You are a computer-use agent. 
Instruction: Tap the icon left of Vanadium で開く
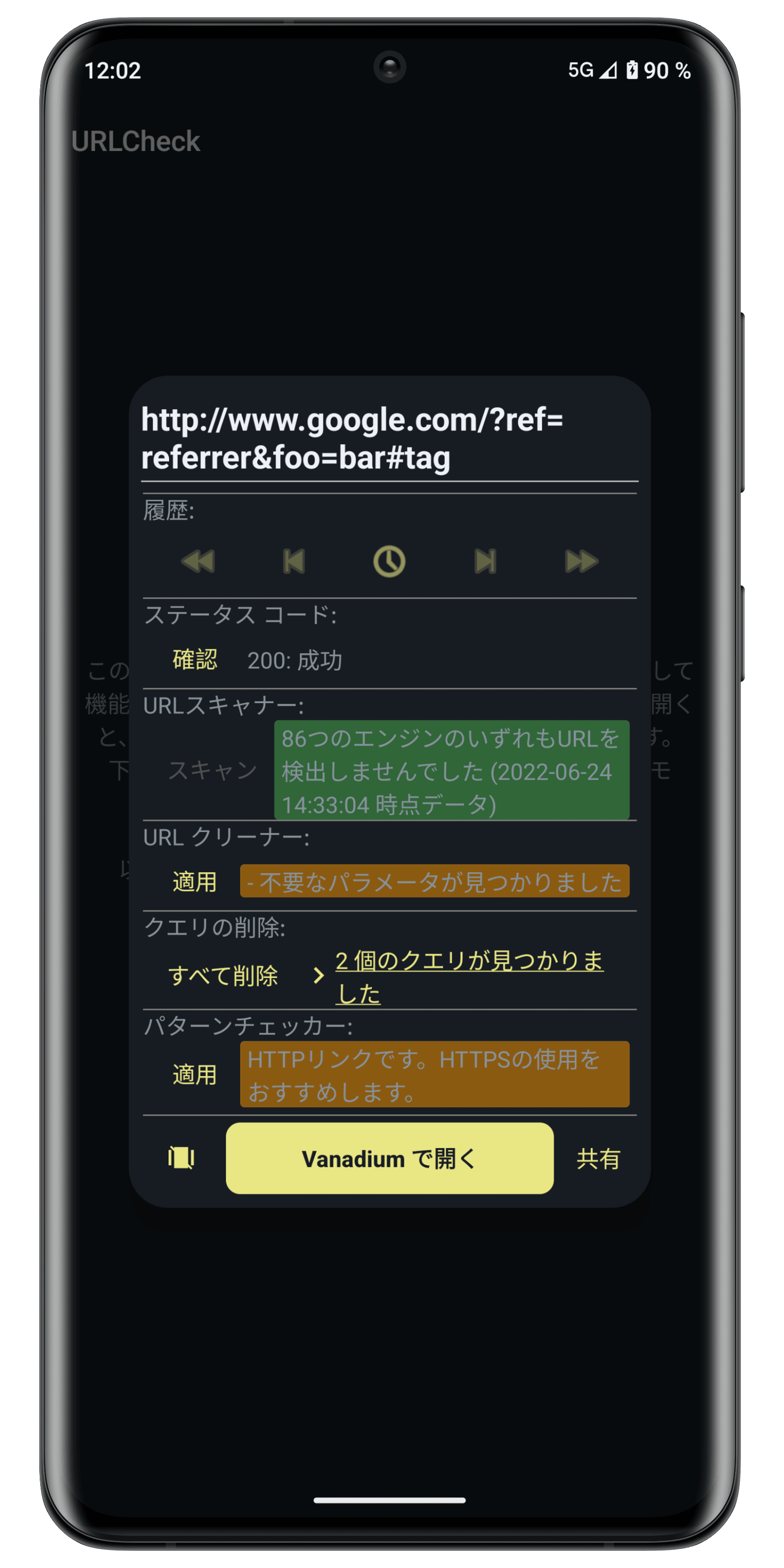point(181,1158)
